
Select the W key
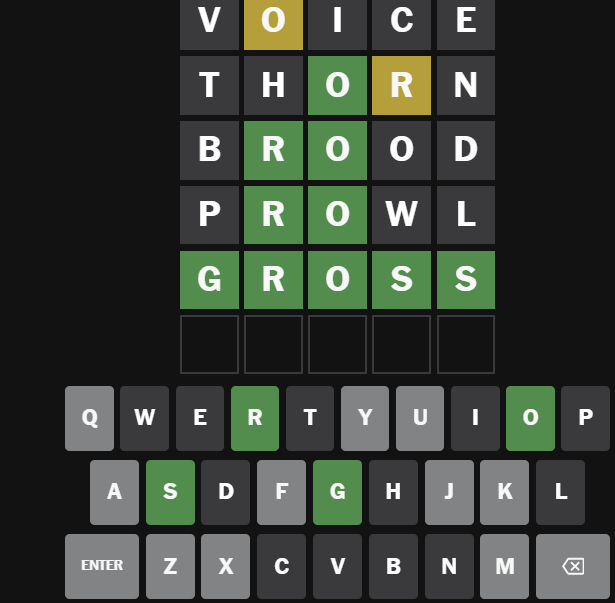(145, 418)
